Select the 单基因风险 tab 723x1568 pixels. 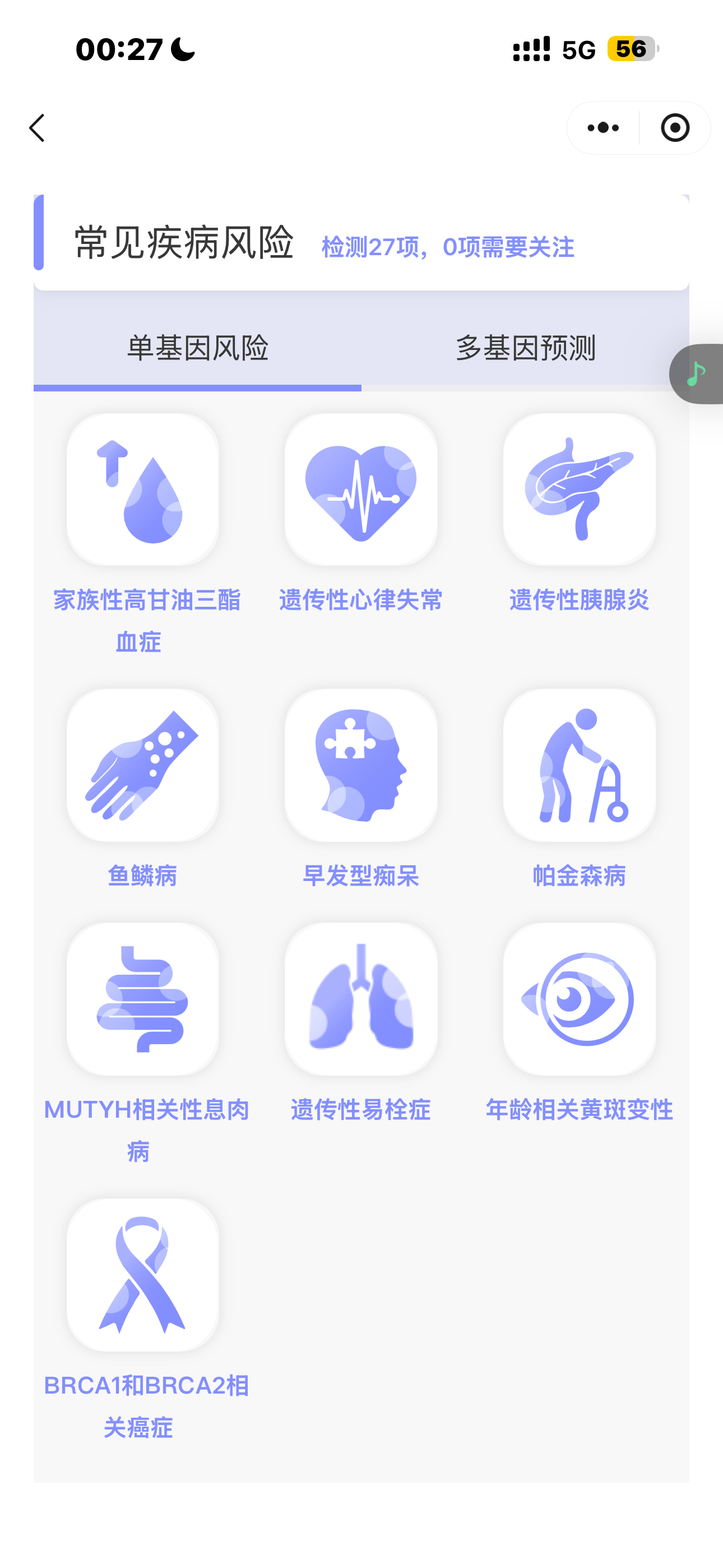pyautogui.click(x=197, y=348)
